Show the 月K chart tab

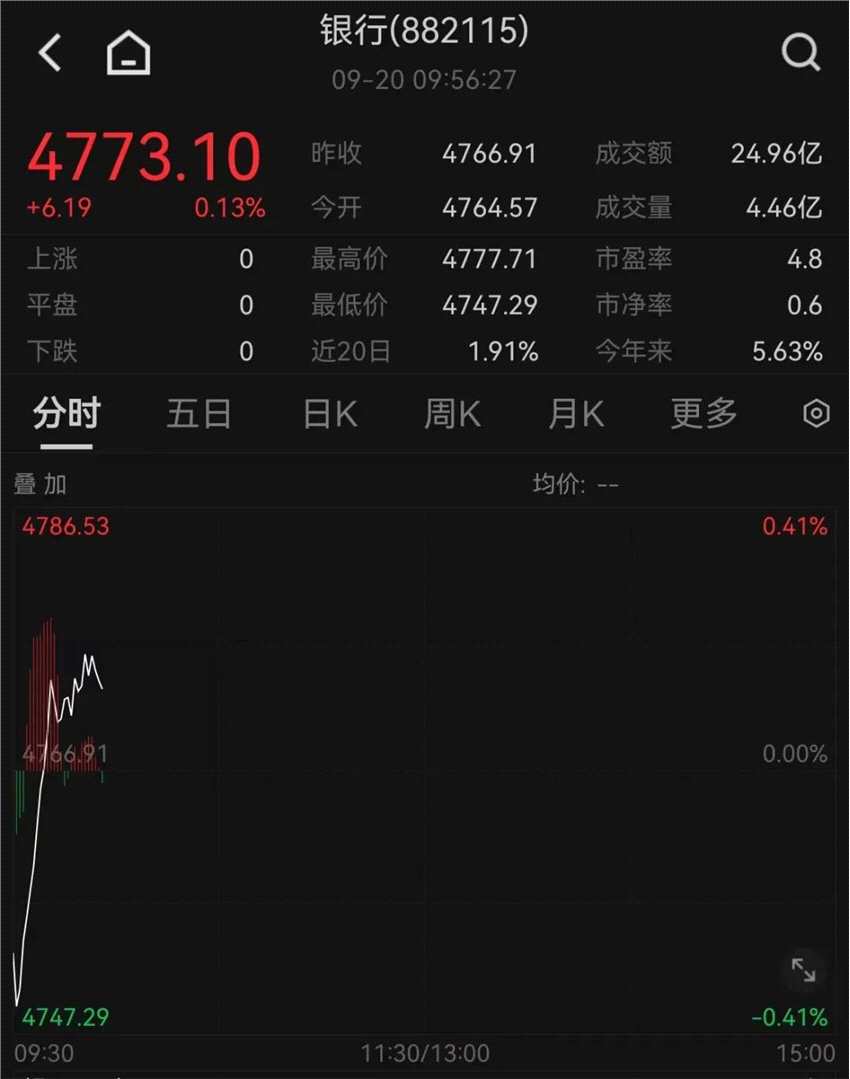(x=576, y=413)
